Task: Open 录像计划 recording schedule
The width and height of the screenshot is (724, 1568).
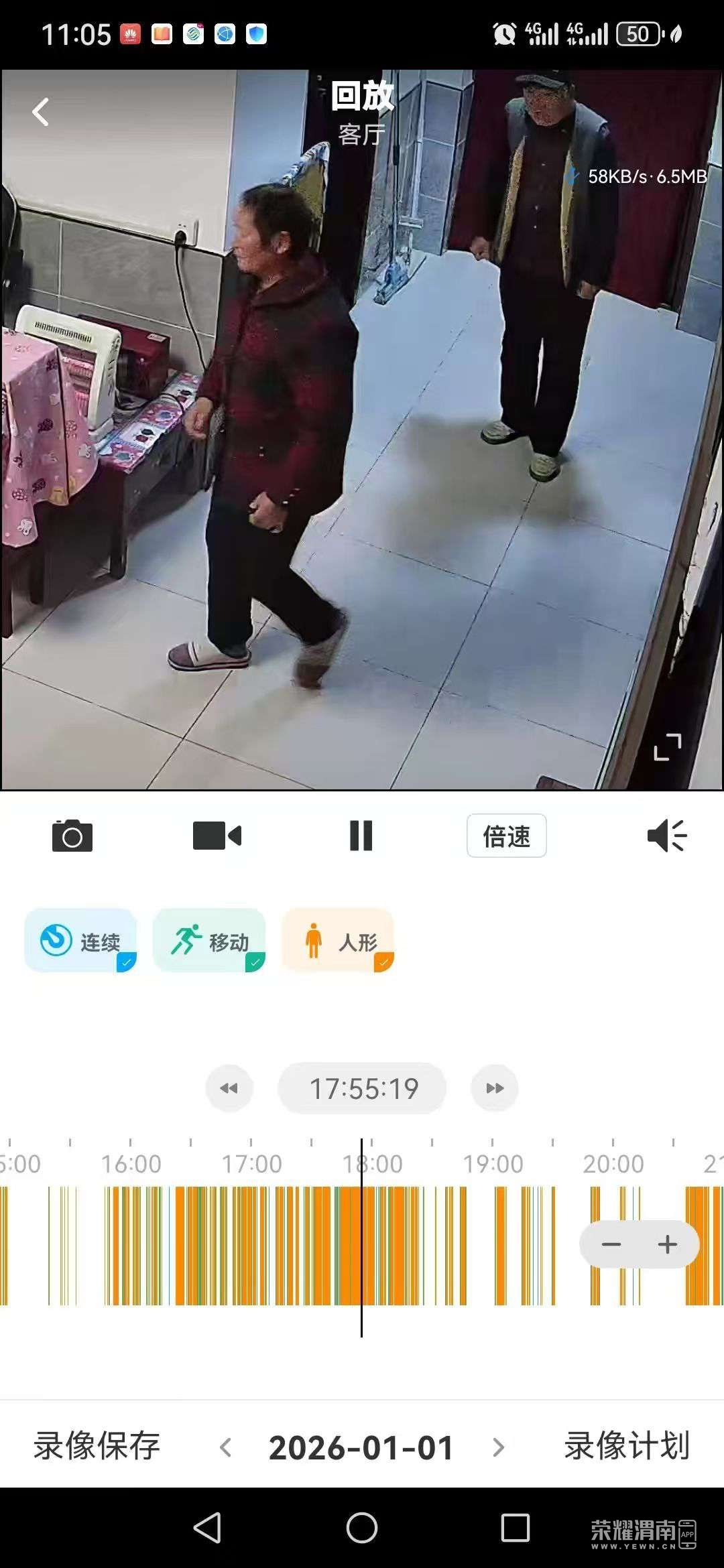Action: coord(627,1445)
